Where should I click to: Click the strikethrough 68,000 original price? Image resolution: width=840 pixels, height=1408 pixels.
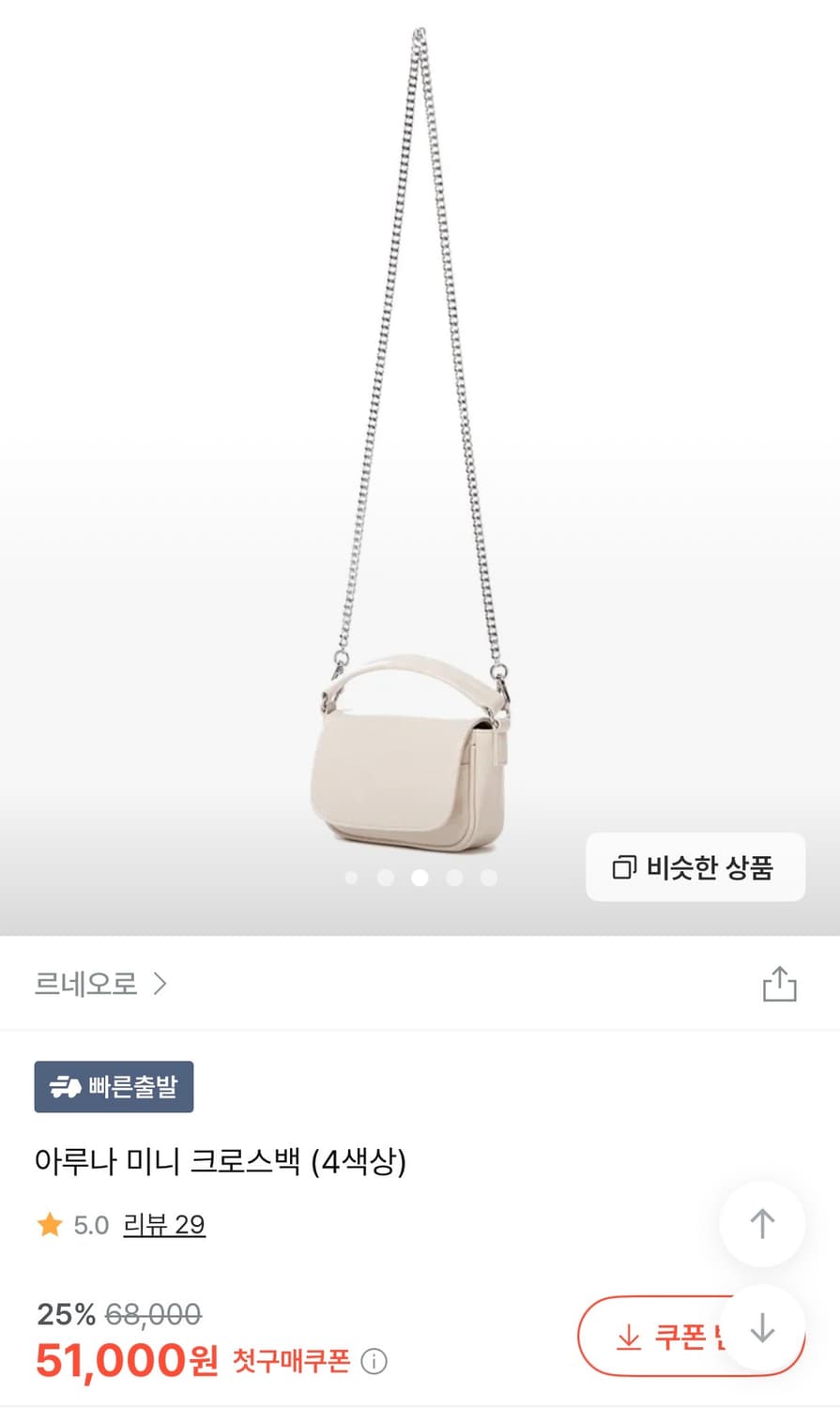click(153, 1315)
